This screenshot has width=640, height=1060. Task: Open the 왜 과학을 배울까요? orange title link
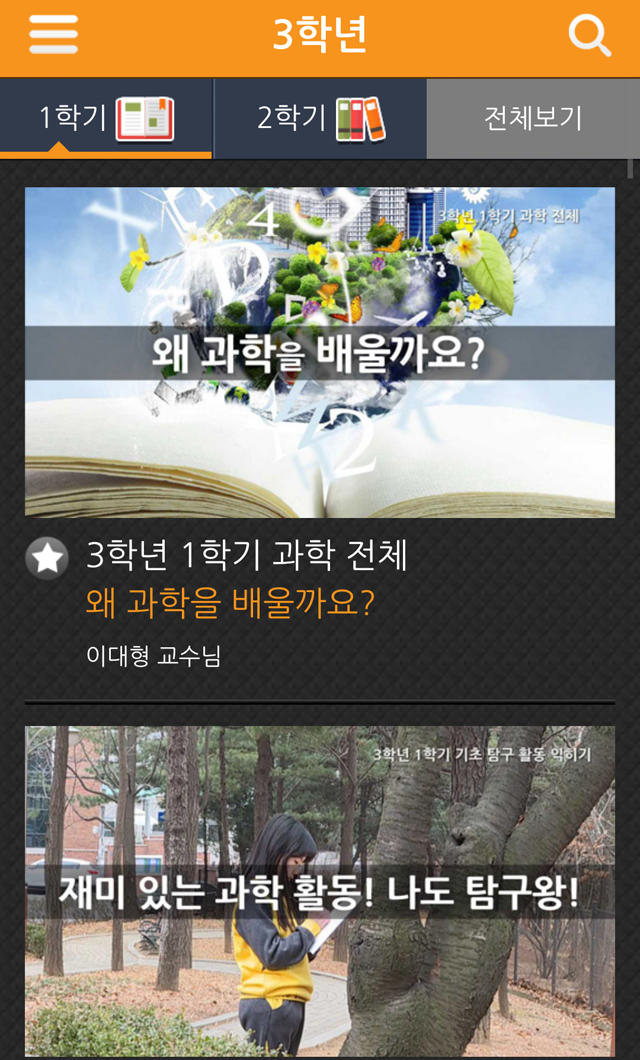click(230, 604)
